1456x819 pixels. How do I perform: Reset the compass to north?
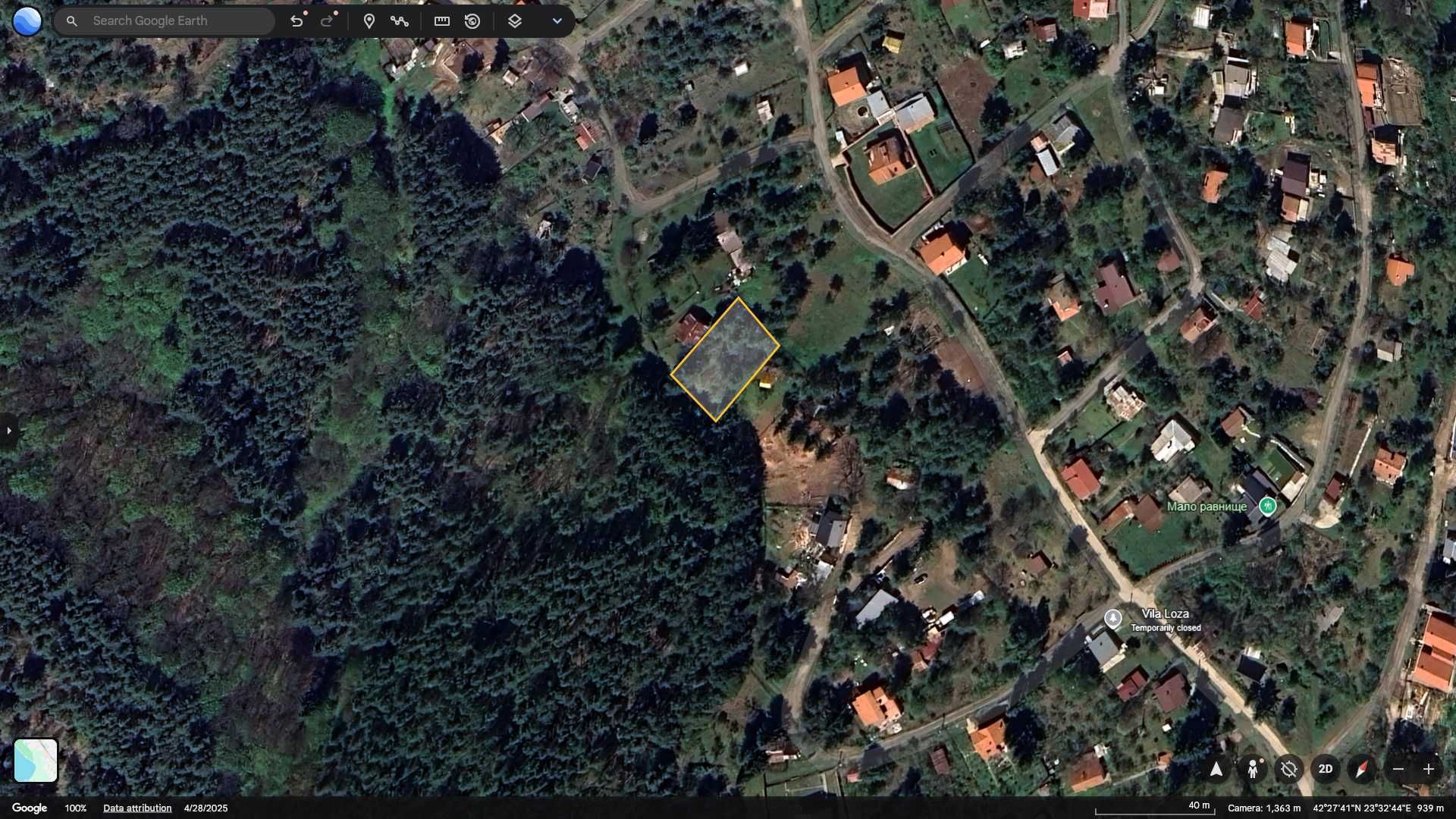(1362, 769)
